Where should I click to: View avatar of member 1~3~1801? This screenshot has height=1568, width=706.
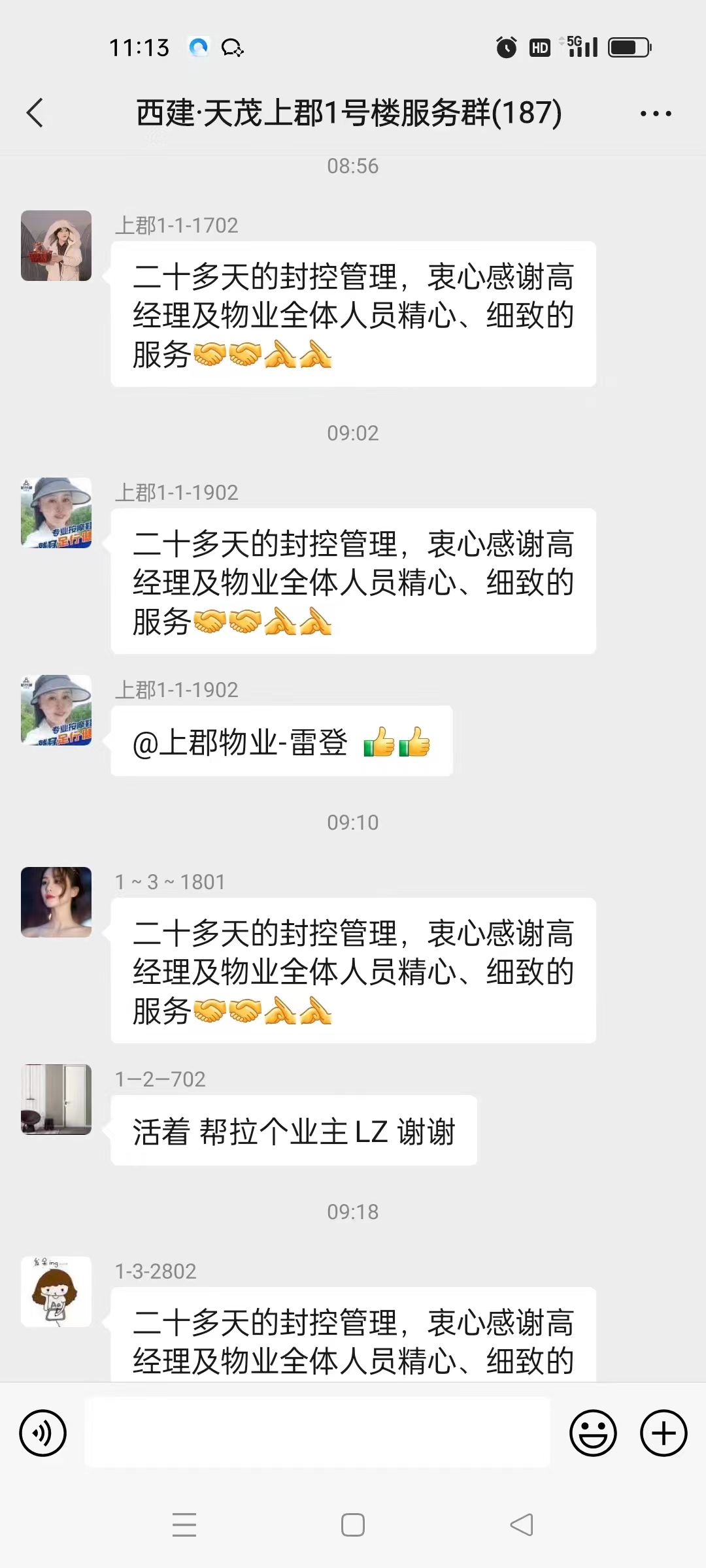56,902
